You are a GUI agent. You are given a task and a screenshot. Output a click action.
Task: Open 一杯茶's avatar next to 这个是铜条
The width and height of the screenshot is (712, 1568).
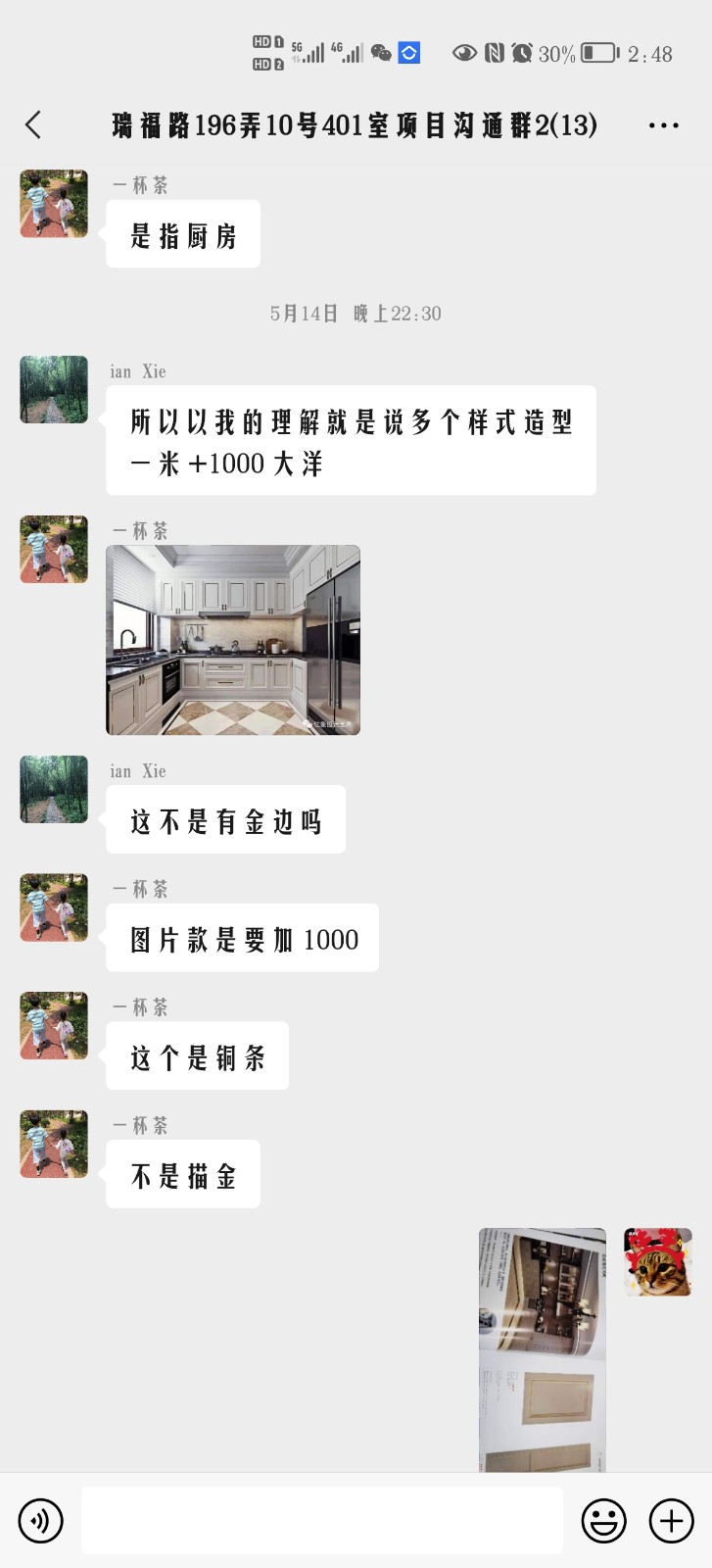[x=54, y=1025]
